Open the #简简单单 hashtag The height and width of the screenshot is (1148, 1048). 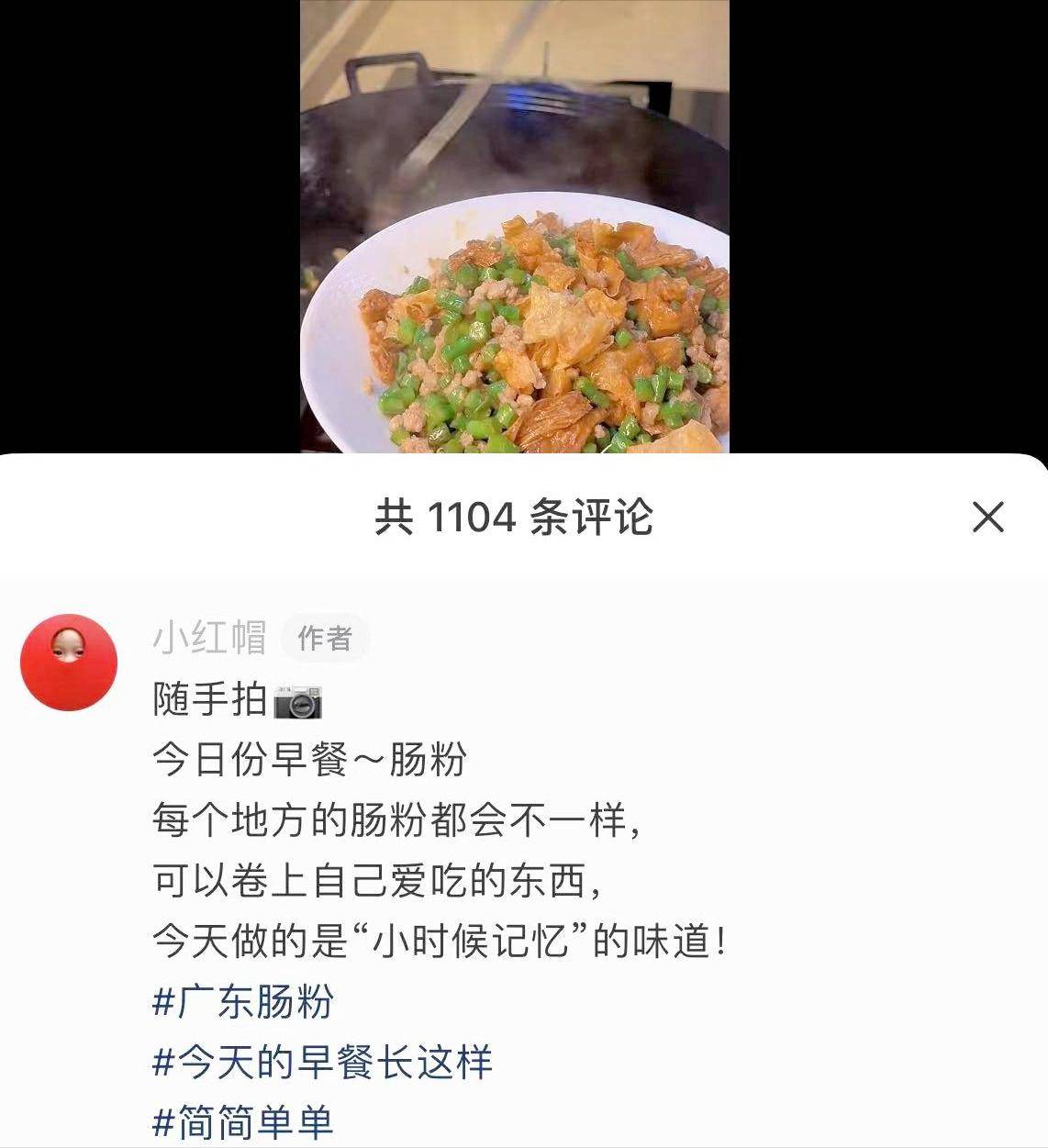coord(242,1122)
